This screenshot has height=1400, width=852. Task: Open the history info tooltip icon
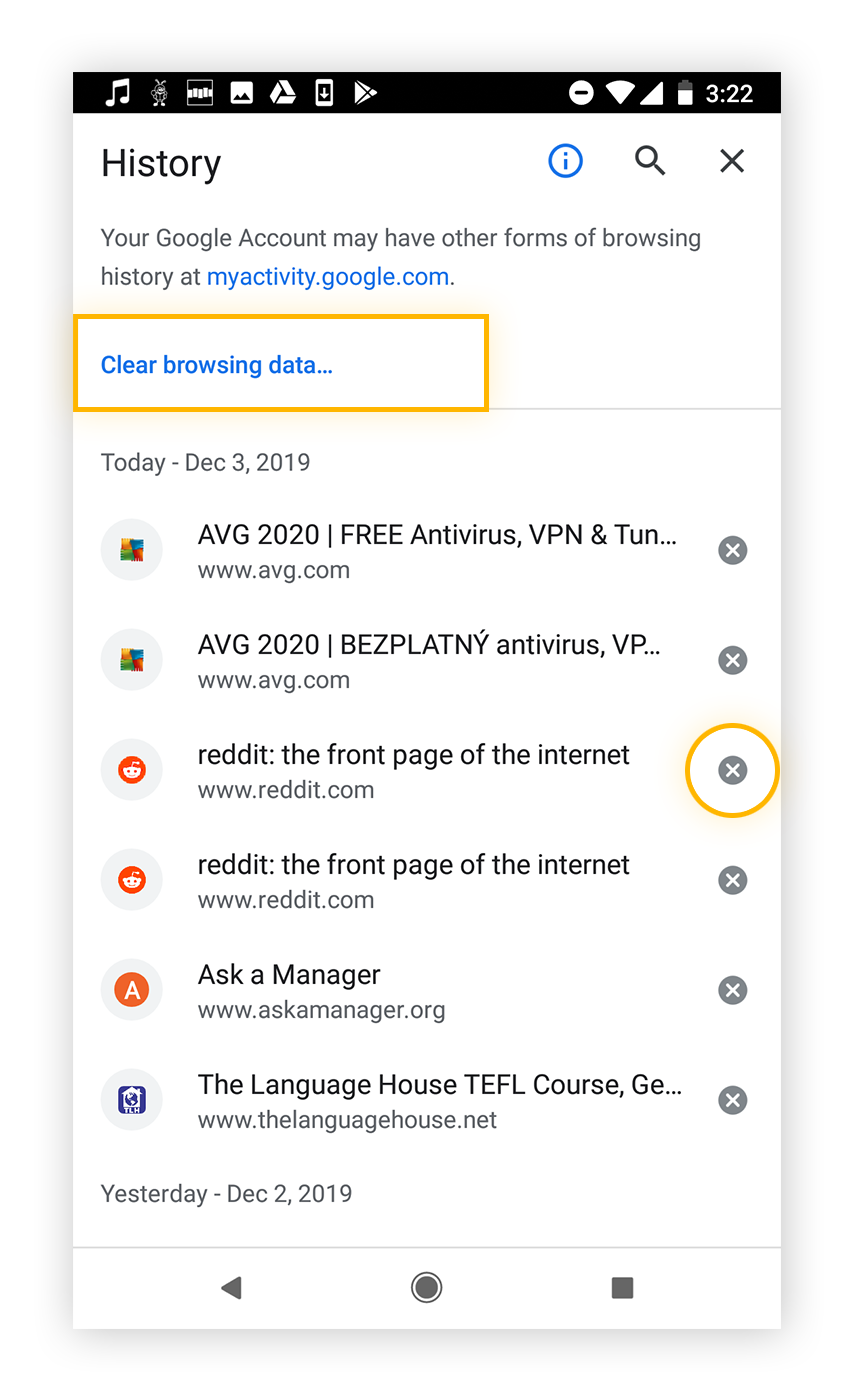565,160
